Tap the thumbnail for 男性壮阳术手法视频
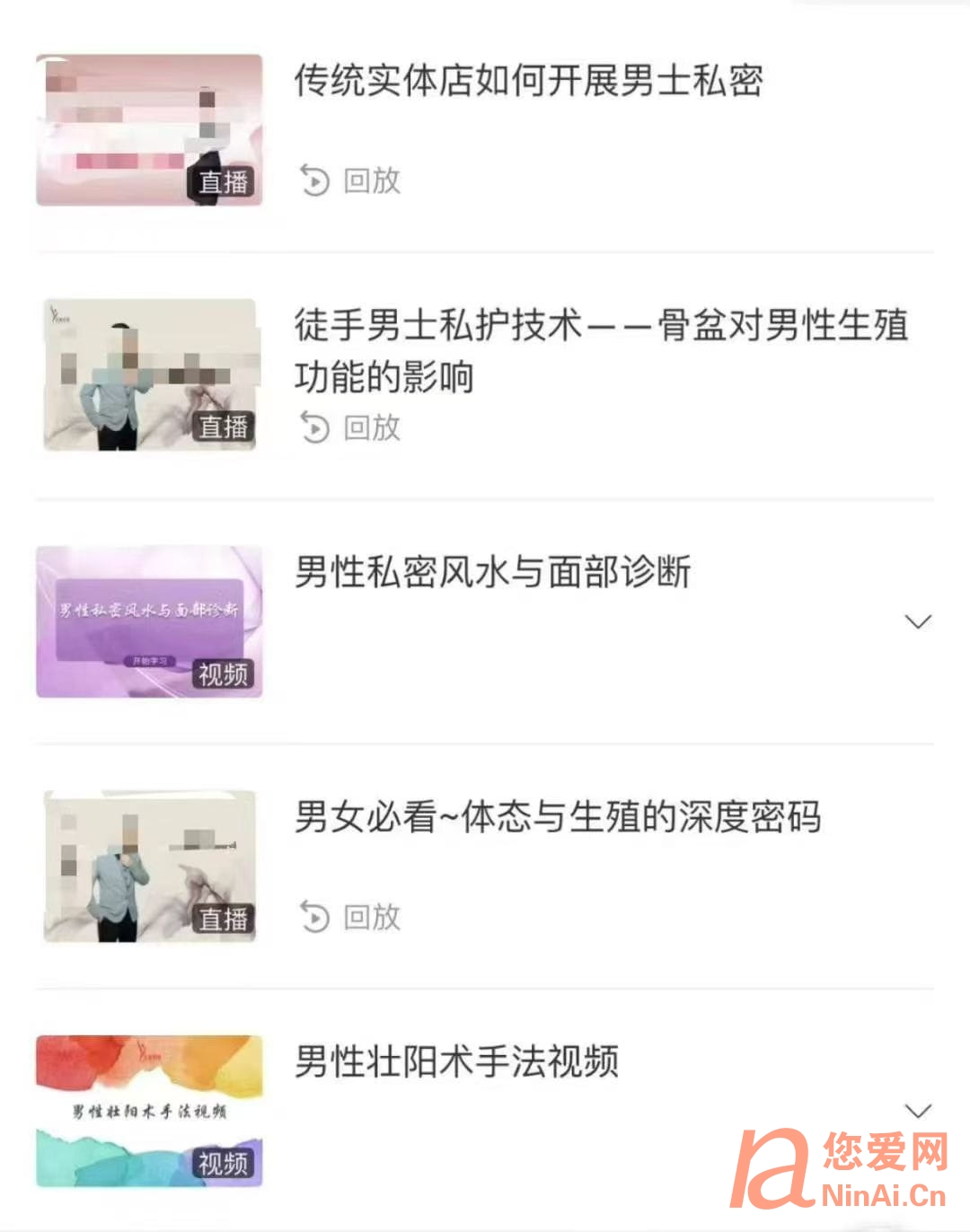Viewport: 970px width, 1232px height. coord(149,1111)
